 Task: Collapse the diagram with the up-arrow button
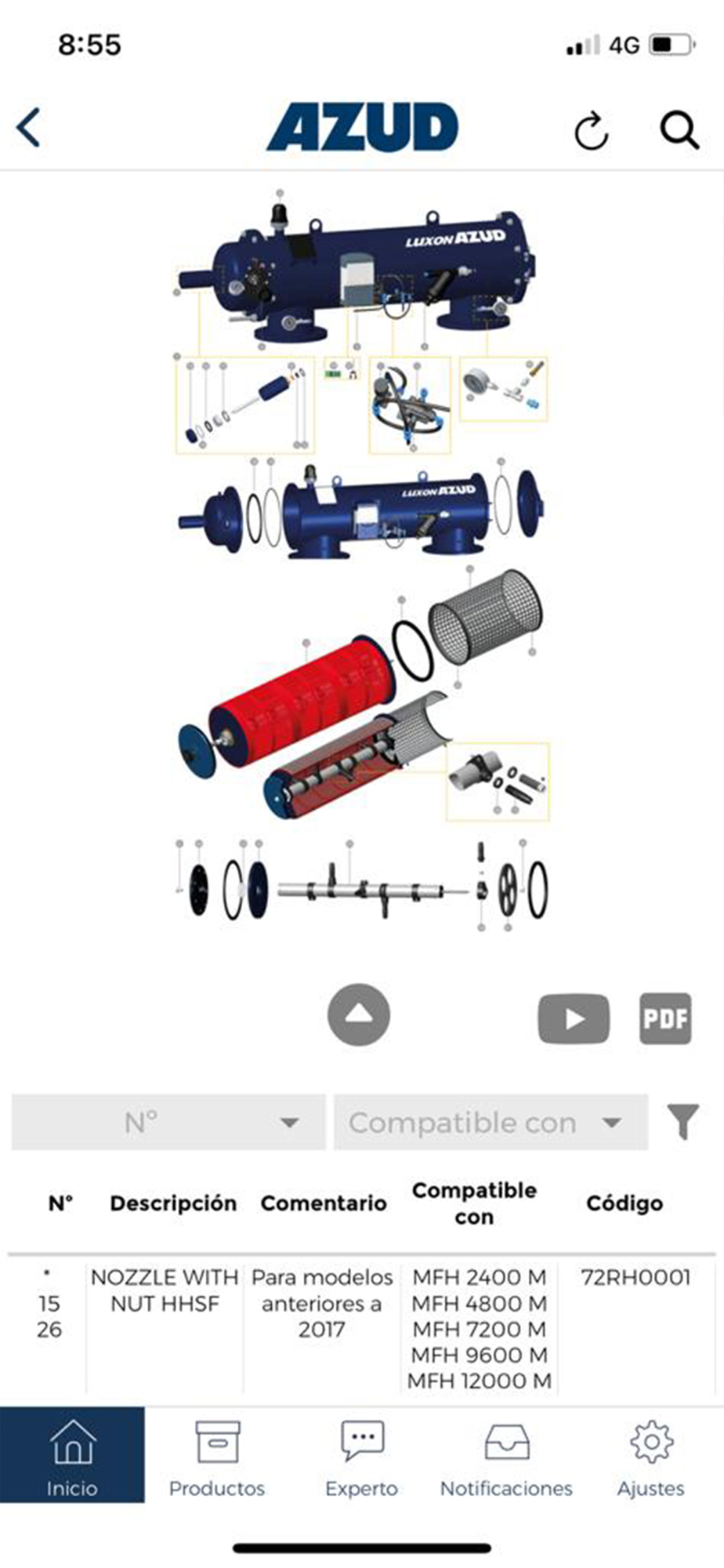coord(359,1015)
